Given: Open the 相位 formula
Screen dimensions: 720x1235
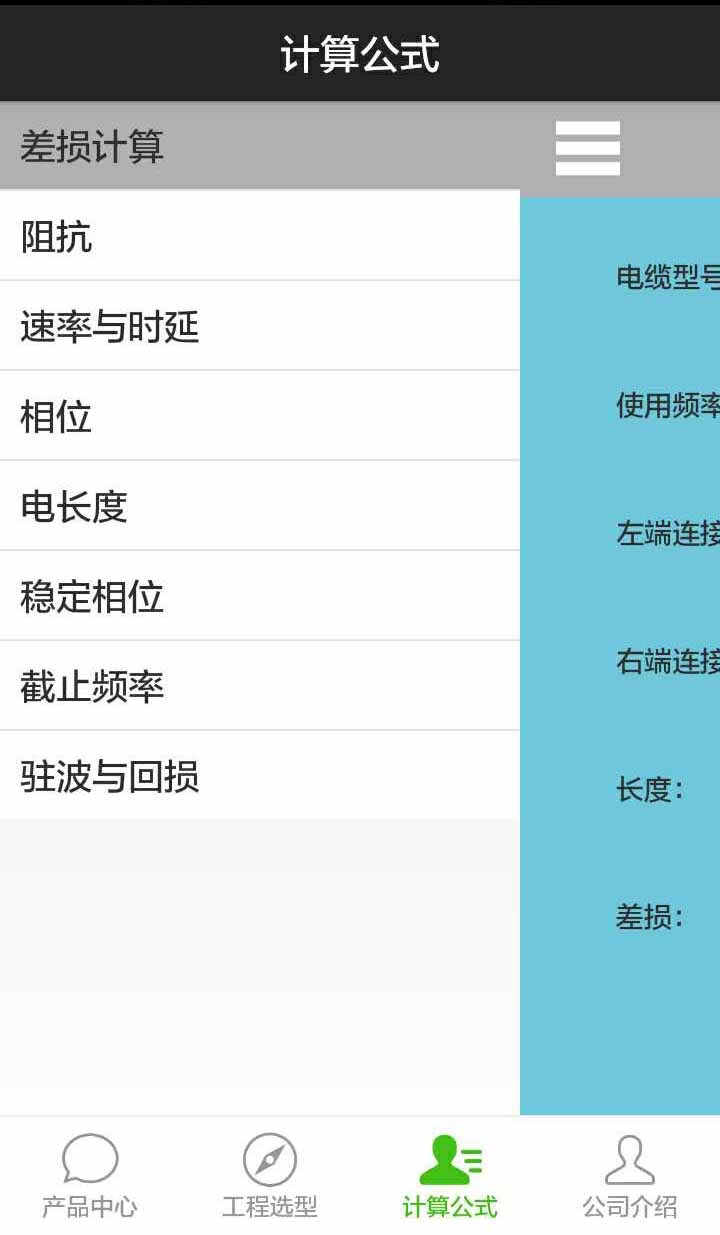Looking at the screenshot, I should click(x=260, y=416).
